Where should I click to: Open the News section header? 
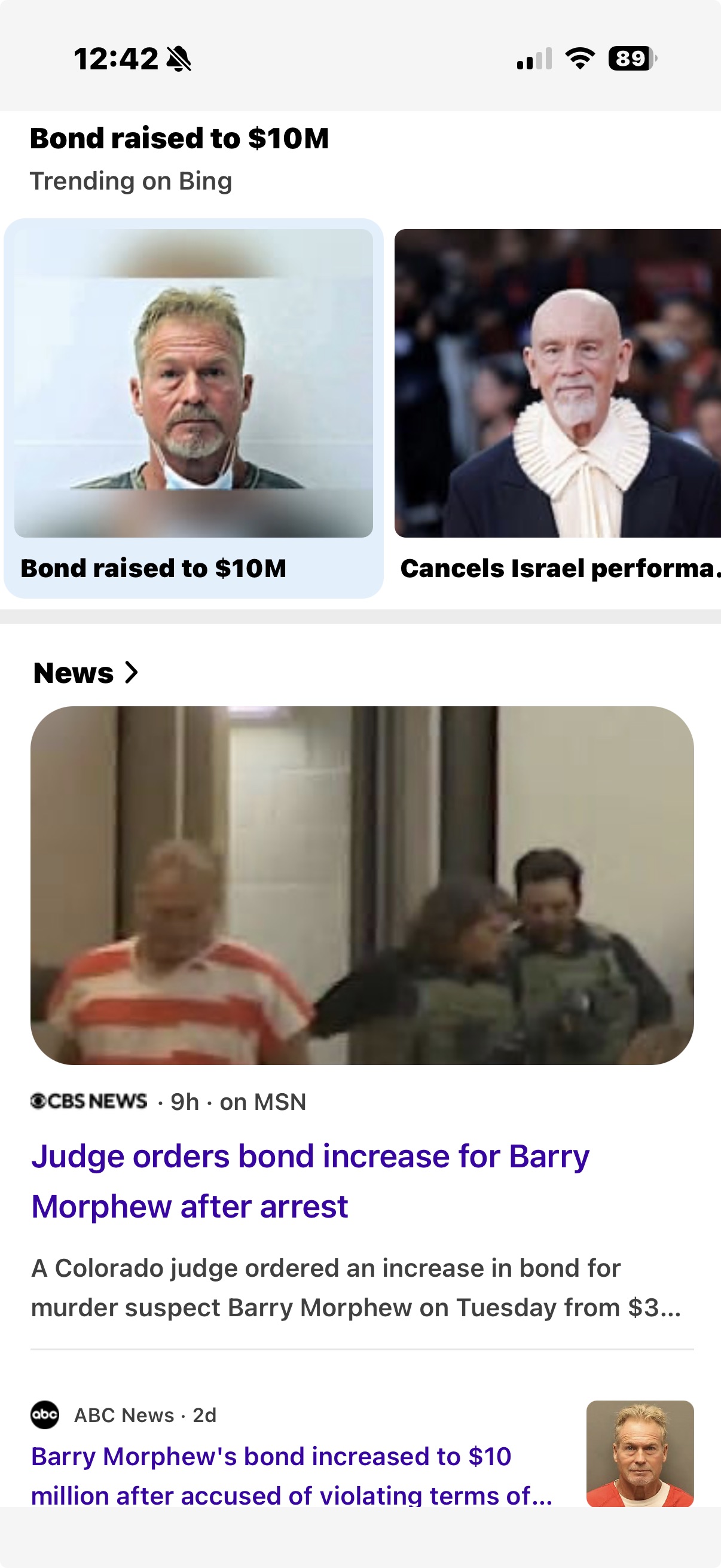tap(85, 673)
